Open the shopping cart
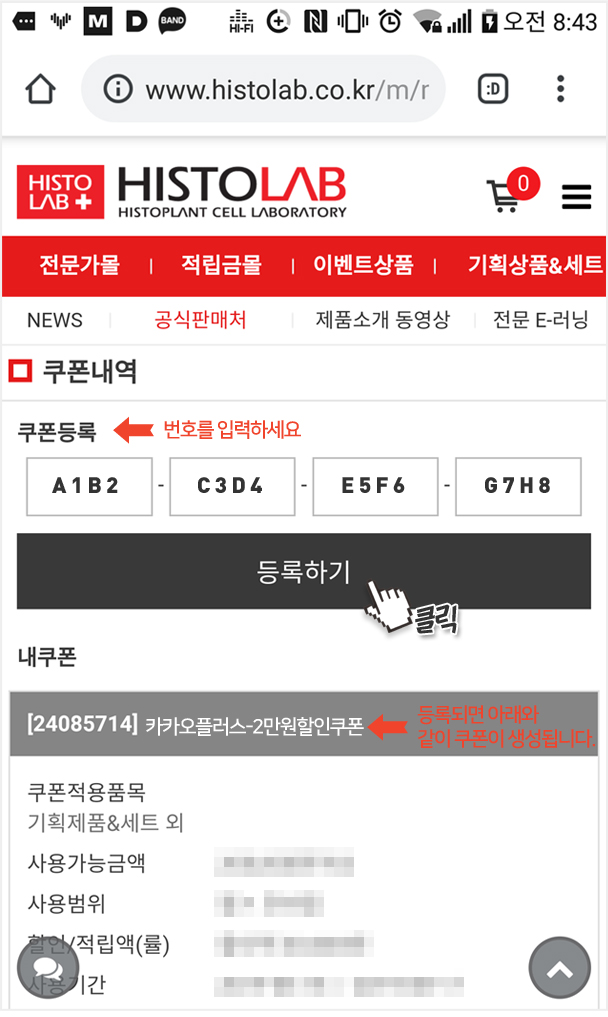608x1017 pixels. tap(506, 194)
